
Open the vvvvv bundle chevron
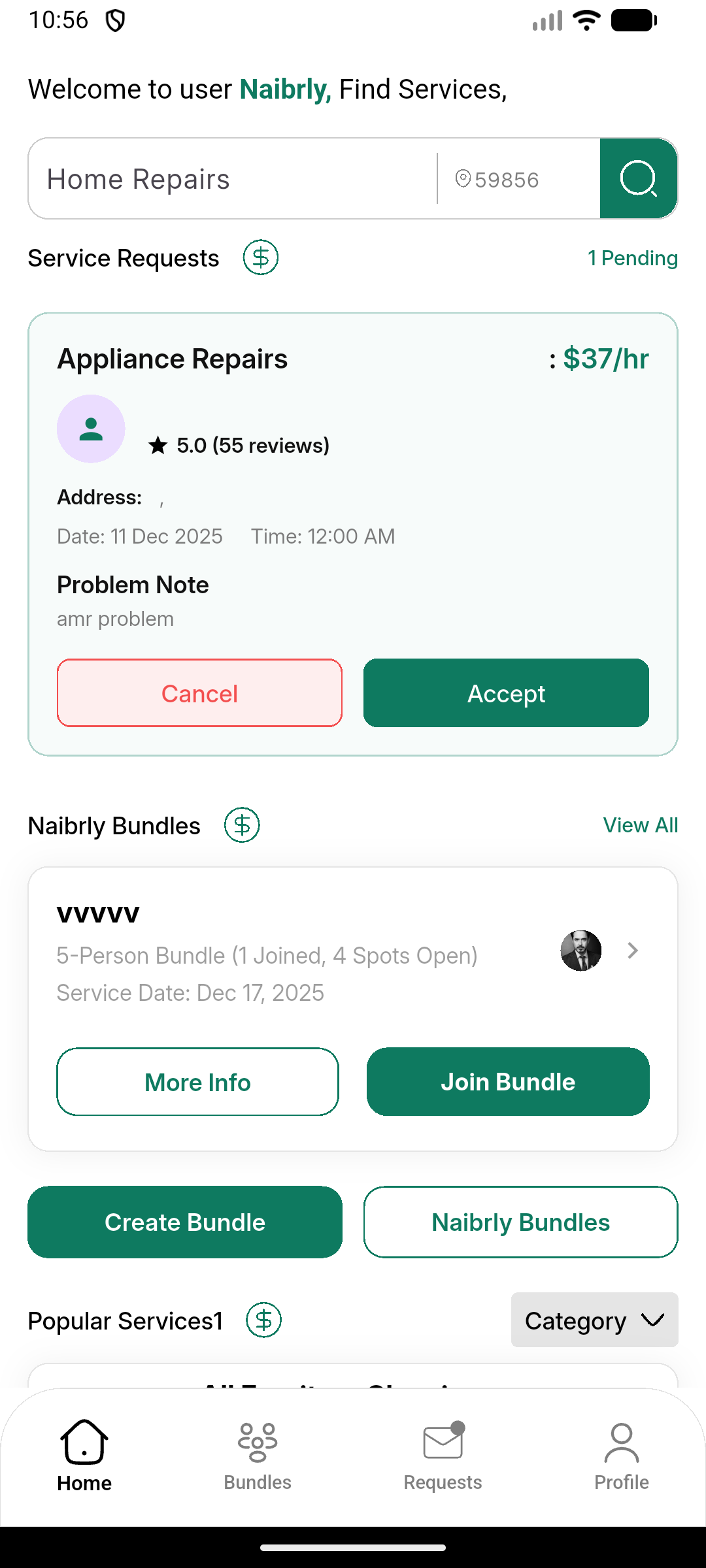[x=632, y=951]
